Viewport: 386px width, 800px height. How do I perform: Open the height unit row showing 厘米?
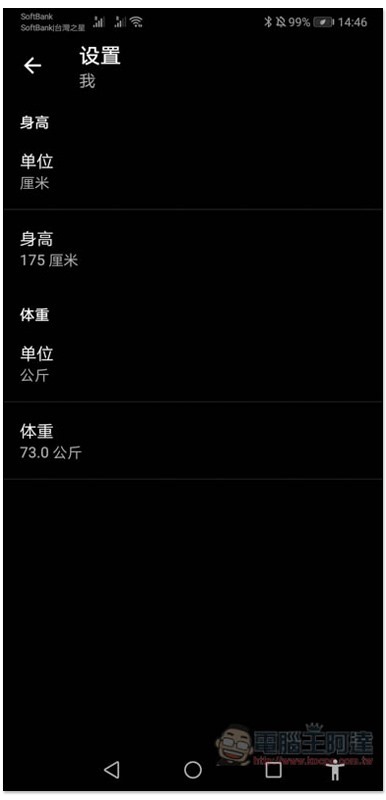pos(193,171)
